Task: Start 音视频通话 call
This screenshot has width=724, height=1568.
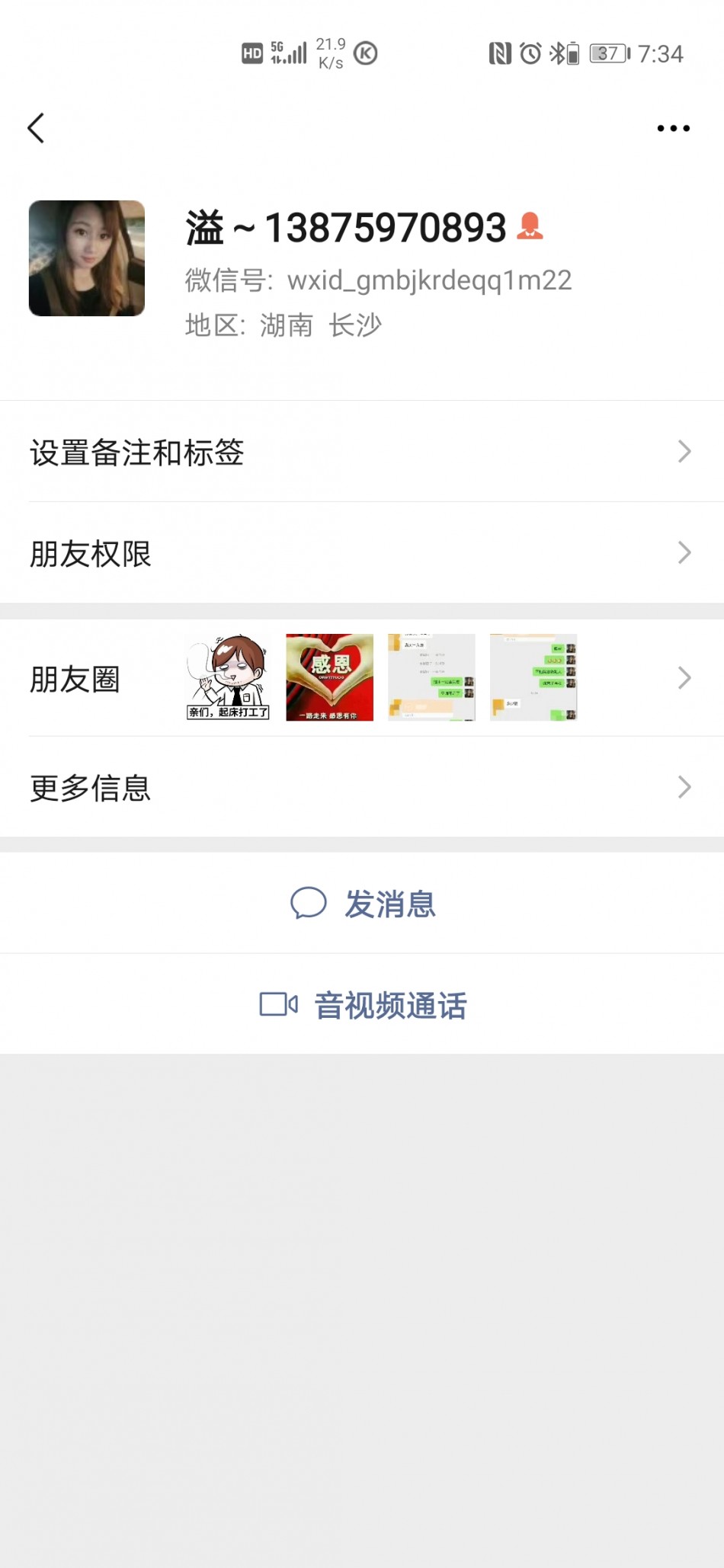Action: 362,1005
